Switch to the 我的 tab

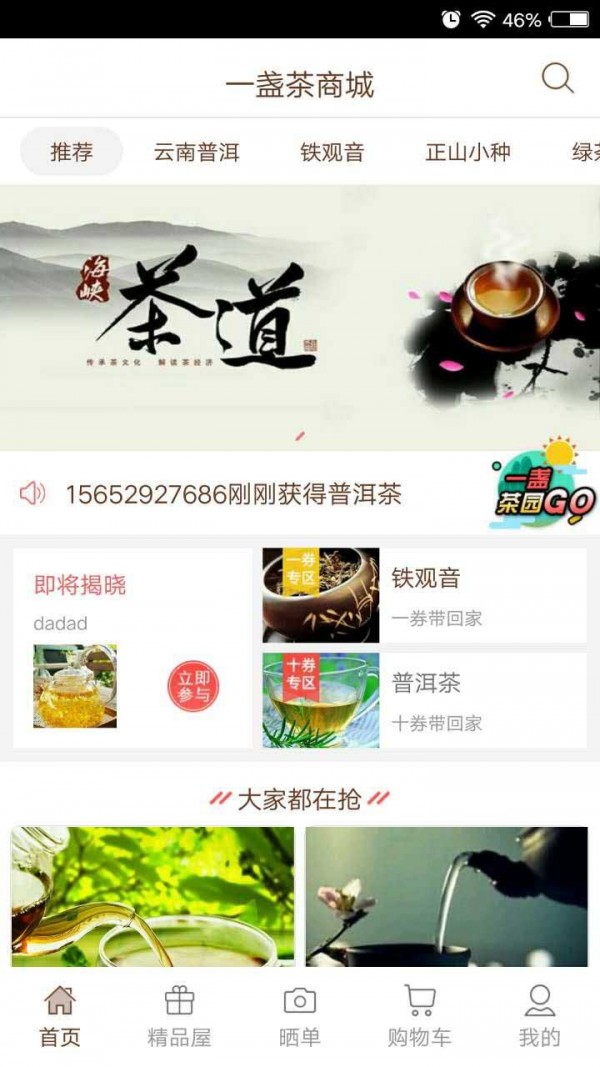pyautogui.click(x=539, y=1015)
